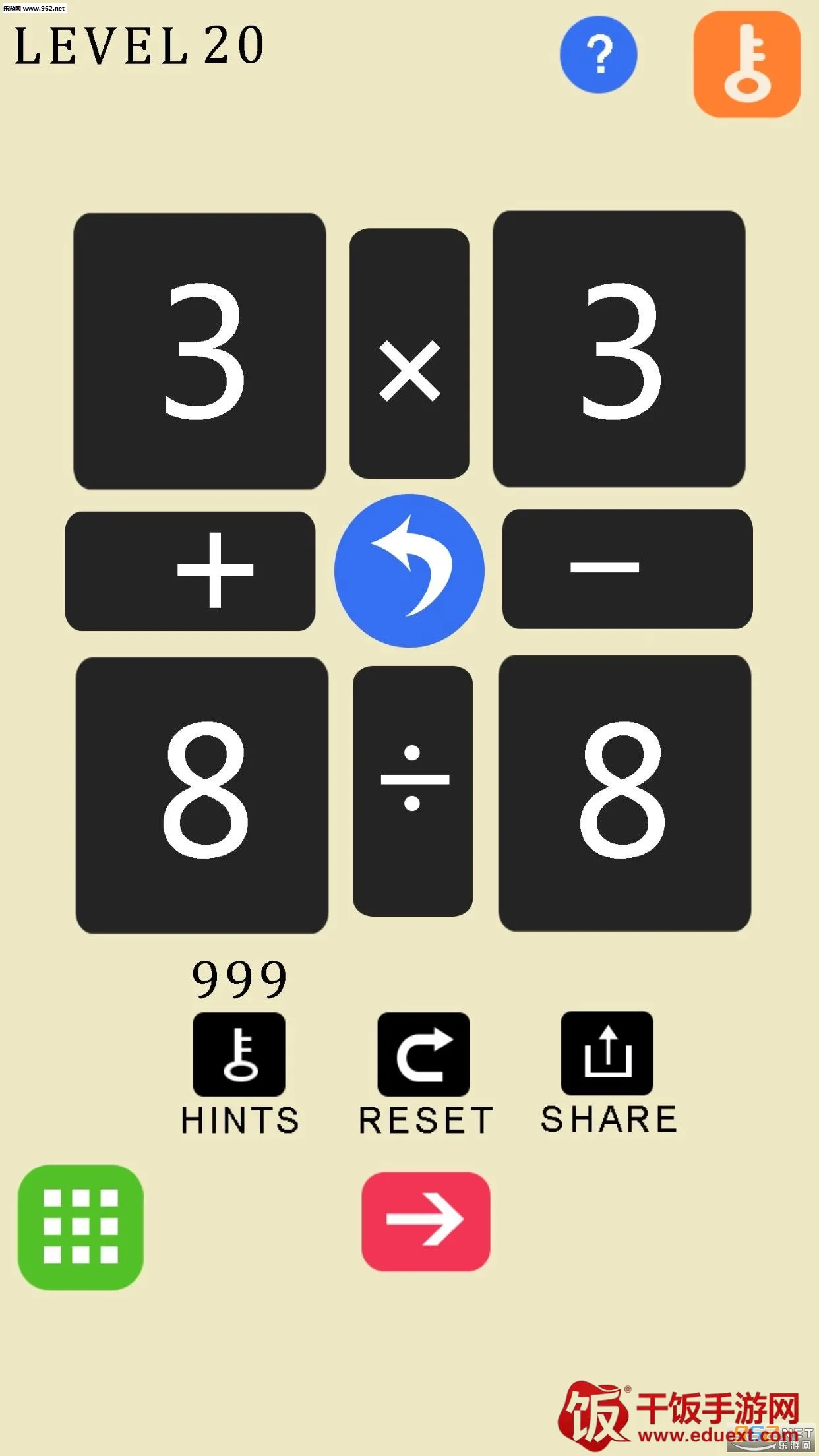
Task: Go to the next level with the red arrow
Action: point(425,1221)
